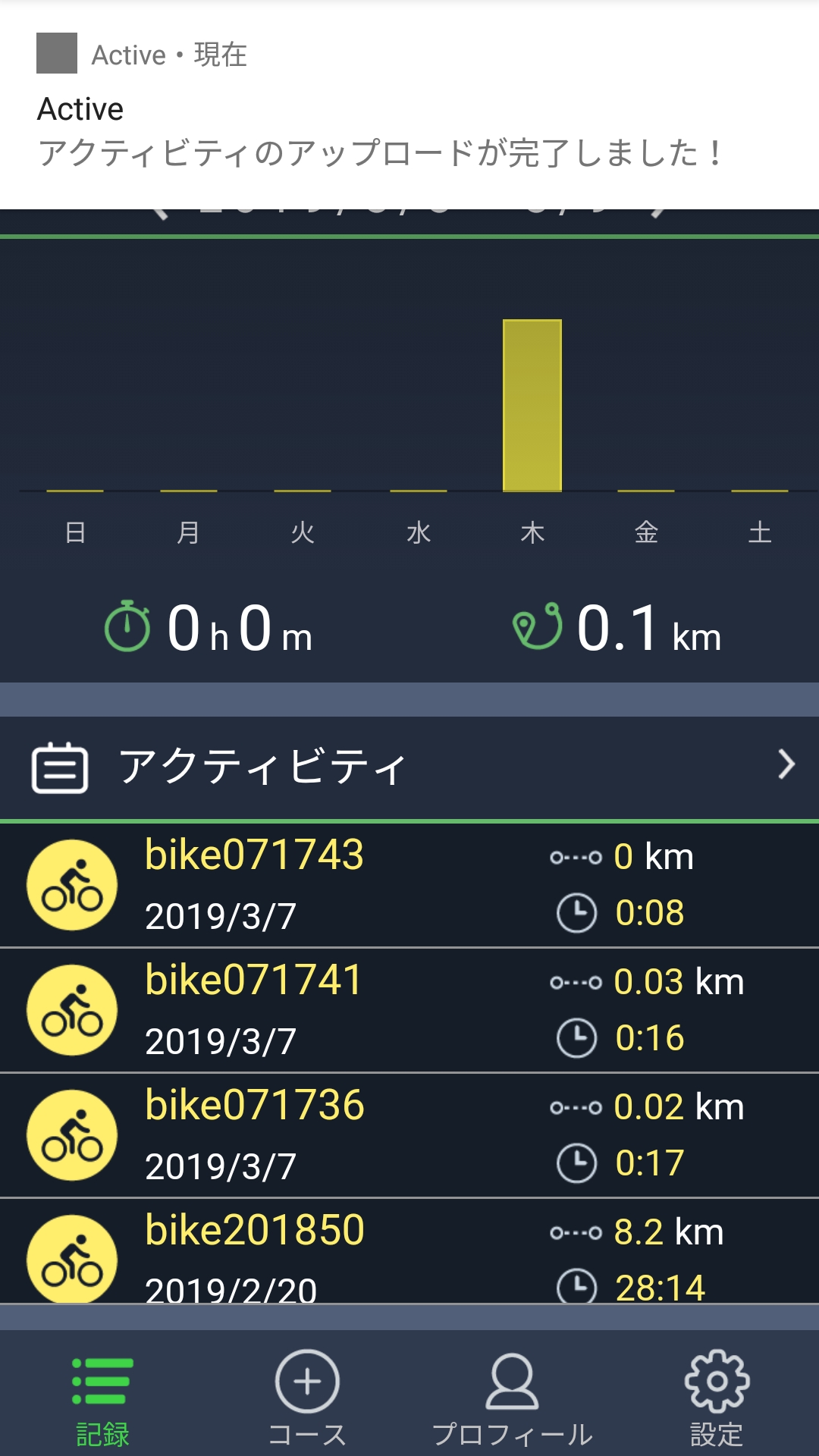819x1456 pixels.
Task: Open the 設定 tab
Action: point(717,1399)
